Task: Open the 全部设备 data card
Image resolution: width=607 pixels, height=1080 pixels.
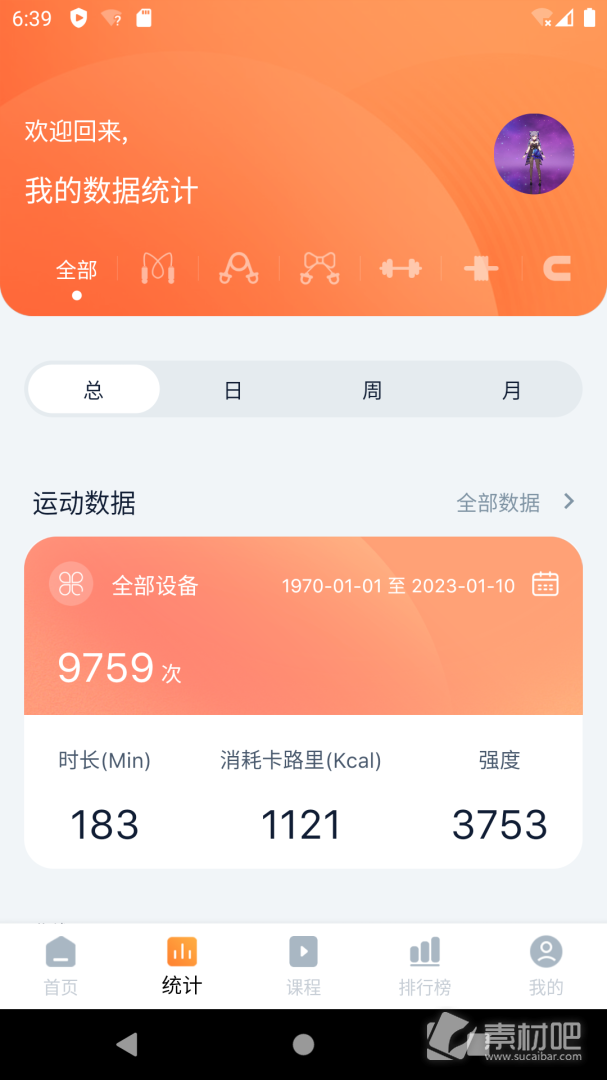Action: (303, 703)
